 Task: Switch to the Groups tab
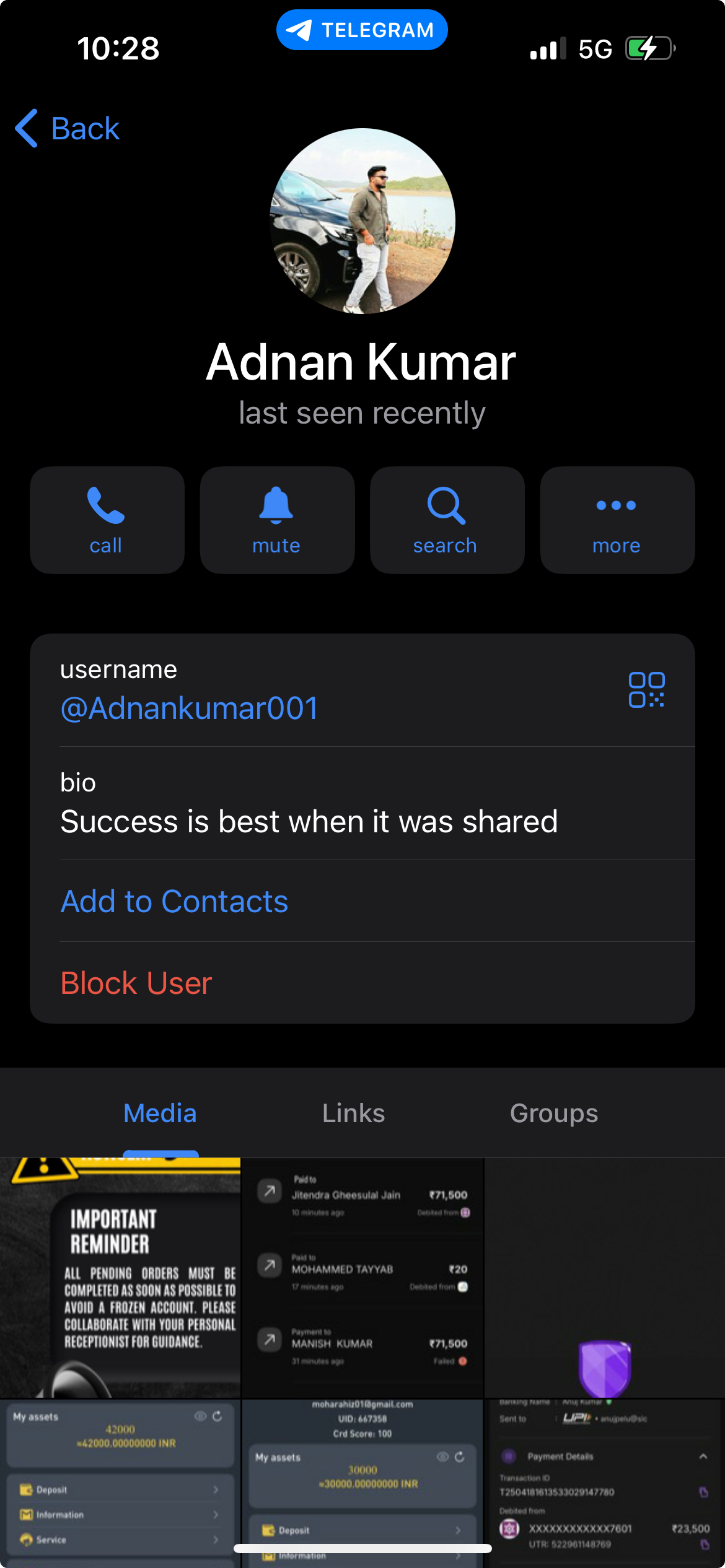tap(553, 1113)
